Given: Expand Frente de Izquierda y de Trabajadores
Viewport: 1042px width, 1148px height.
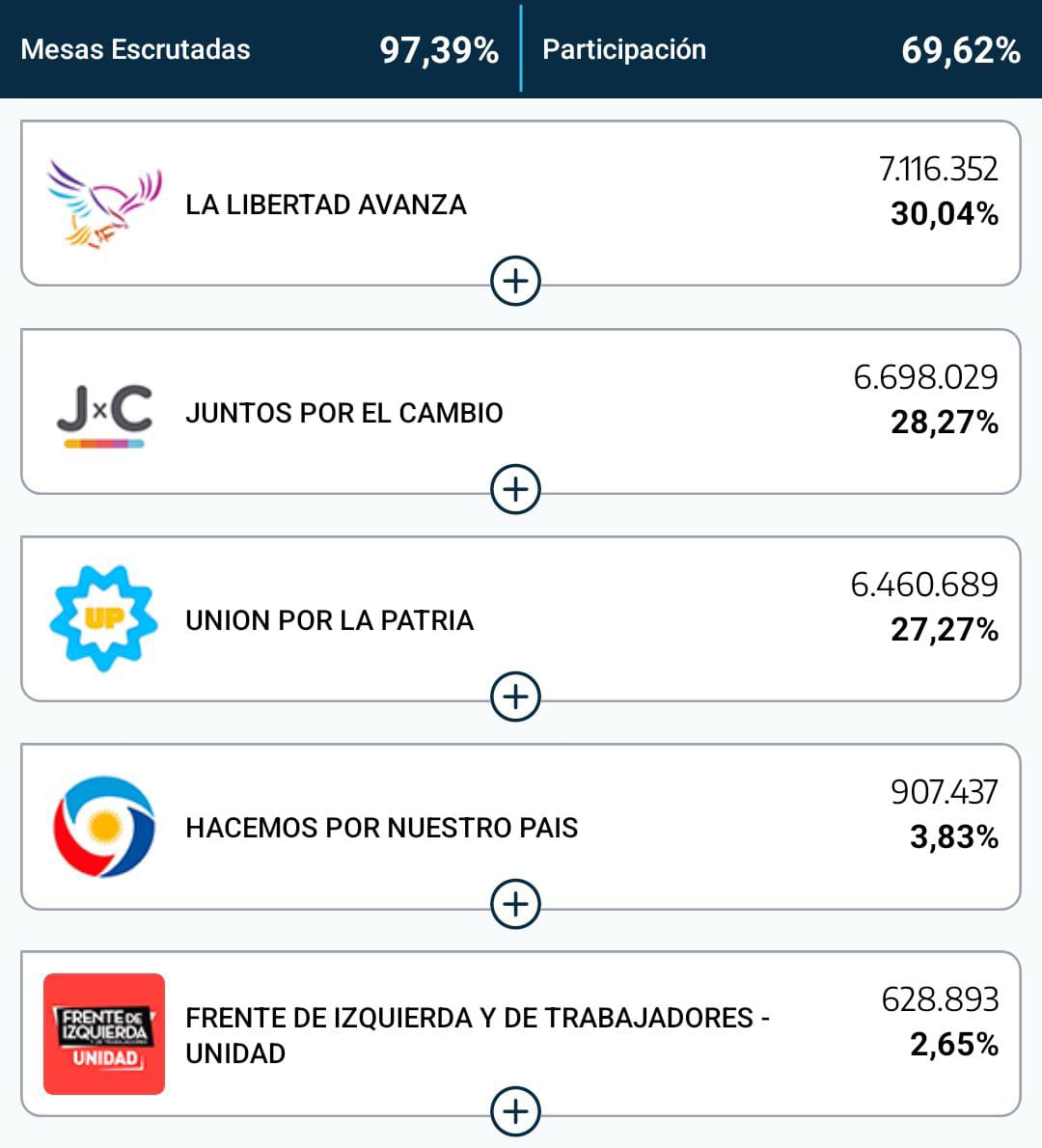Looking at the screenshot, I should [516, 1111].
